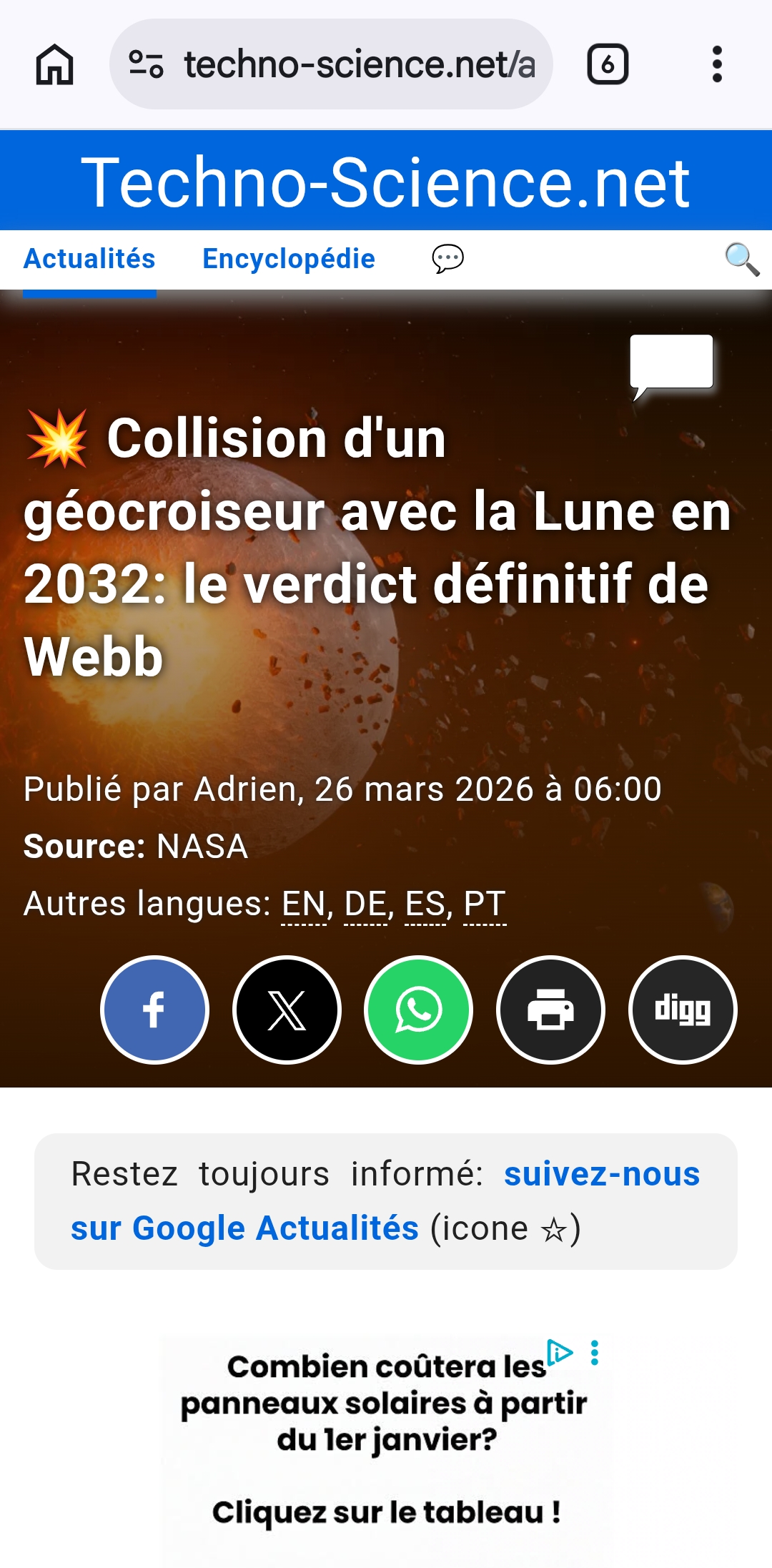772x1568 pixels.
Task: Switch to the Actualités tab
Action: [89, 259]
